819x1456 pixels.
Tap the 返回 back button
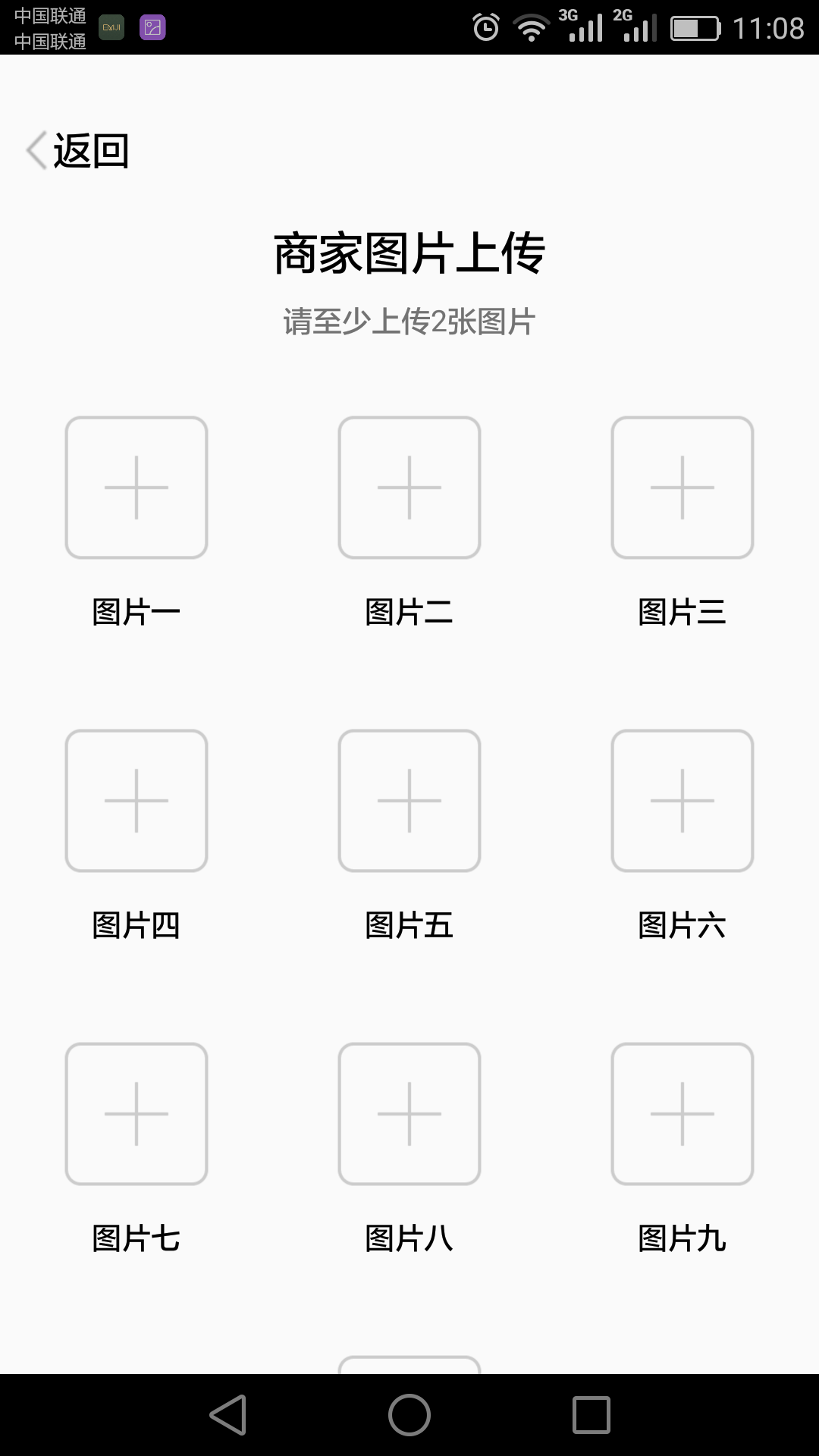91,151
